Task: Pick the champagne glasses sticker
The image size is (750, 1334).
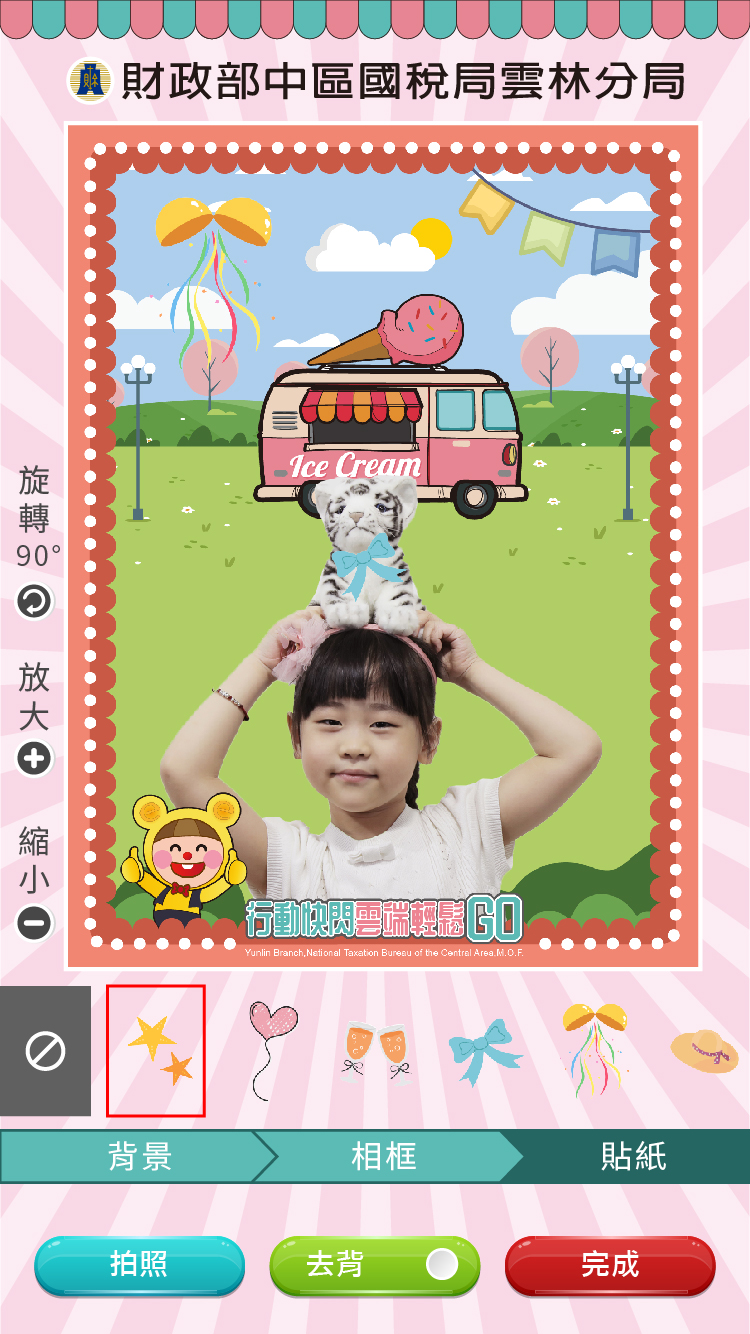Action: (377, 1052)
